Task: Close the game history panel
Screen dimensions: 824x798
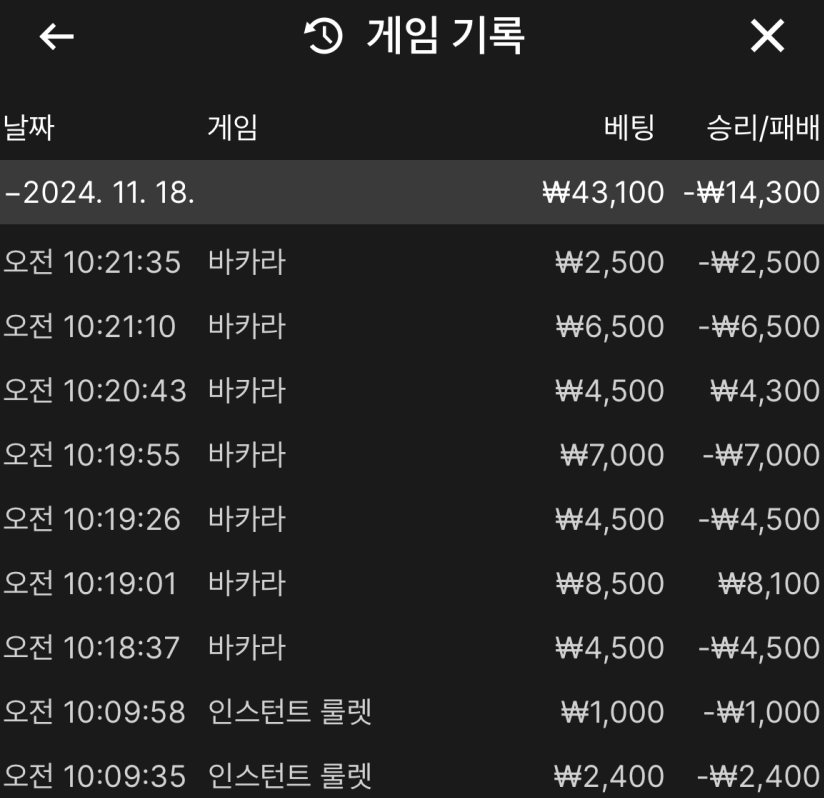Action: [767, 37]
